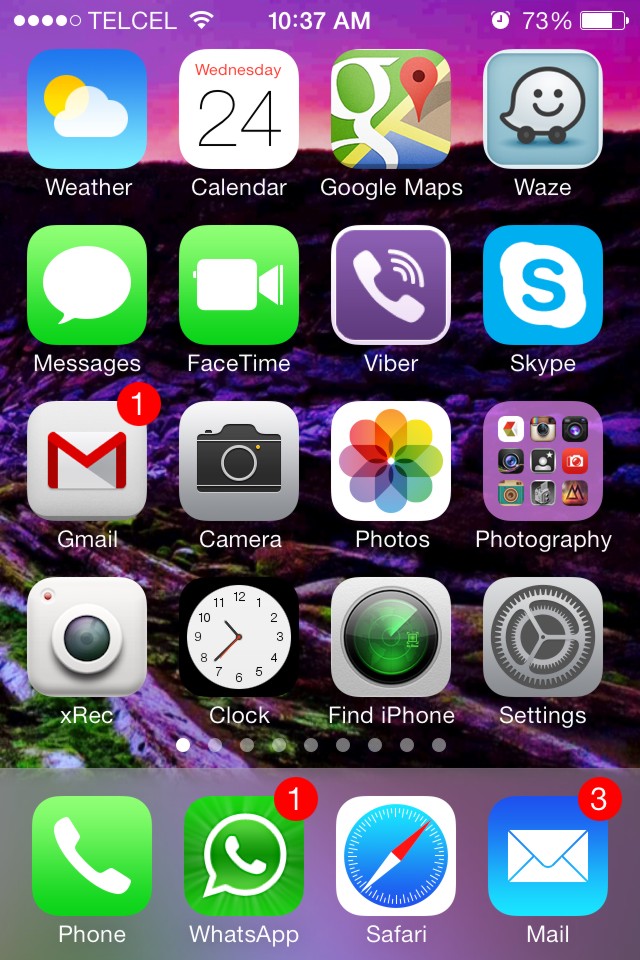Launch the Calendar app
Viewport: 640px width, 960px height.
(x=239, y=109)
